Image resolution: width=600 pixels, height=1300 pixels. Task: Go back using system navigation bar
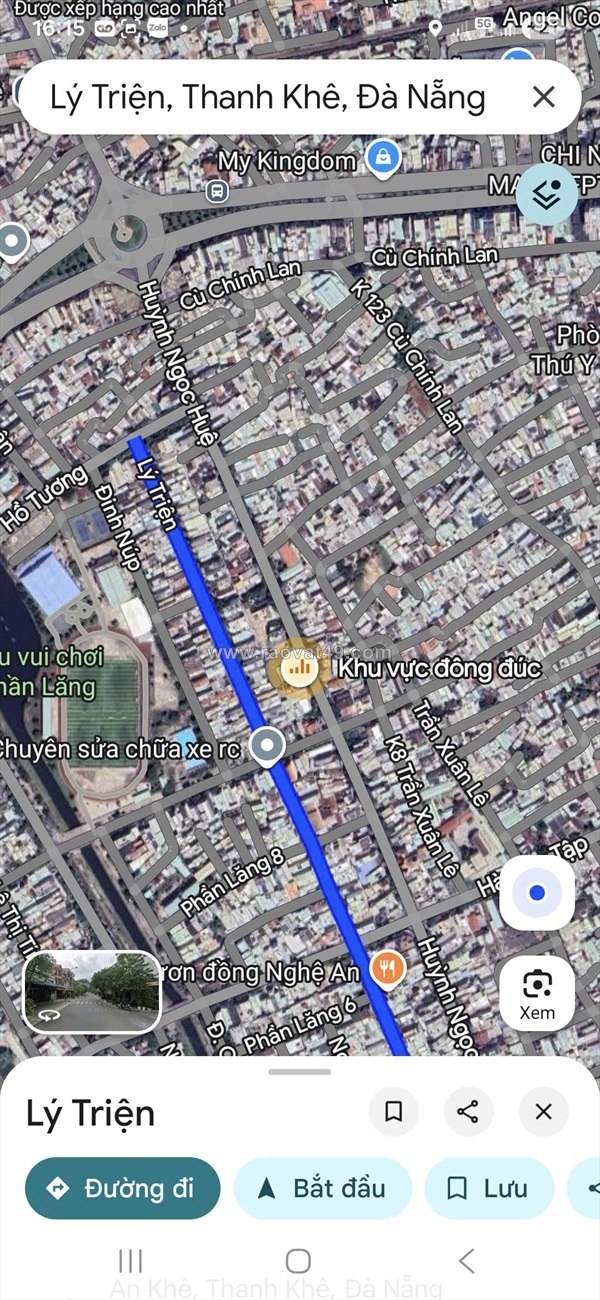[x=466, y=1260]
